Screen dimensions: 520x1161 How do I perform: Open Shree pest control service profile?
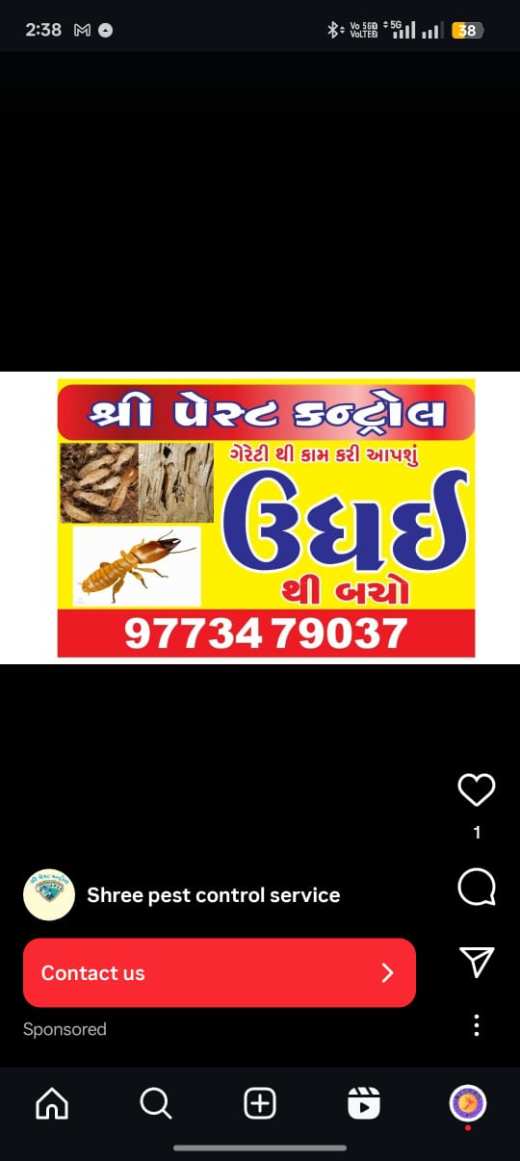click(x=213, y=895)
